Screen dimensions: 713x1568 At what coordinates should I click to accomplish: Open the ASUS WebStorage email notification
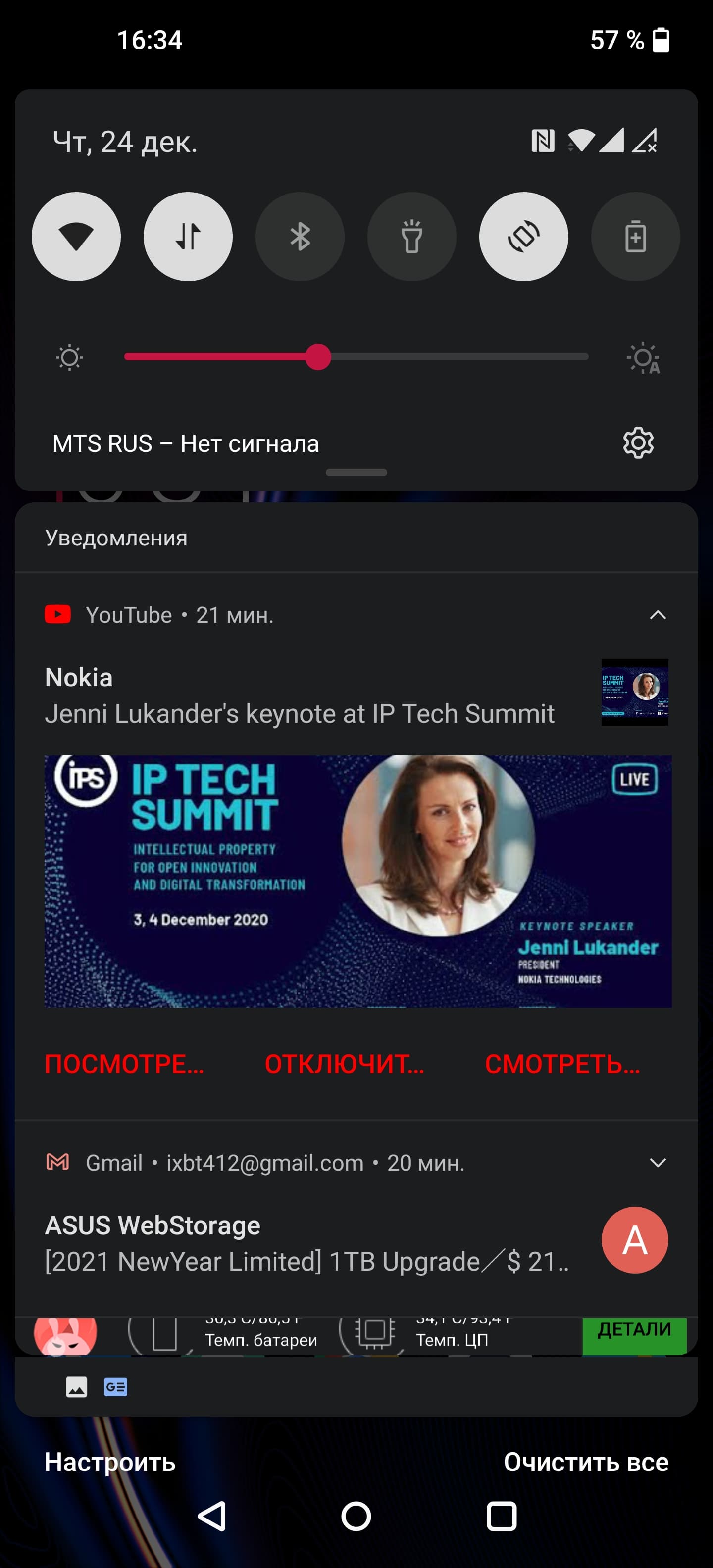pos(307,1244)
